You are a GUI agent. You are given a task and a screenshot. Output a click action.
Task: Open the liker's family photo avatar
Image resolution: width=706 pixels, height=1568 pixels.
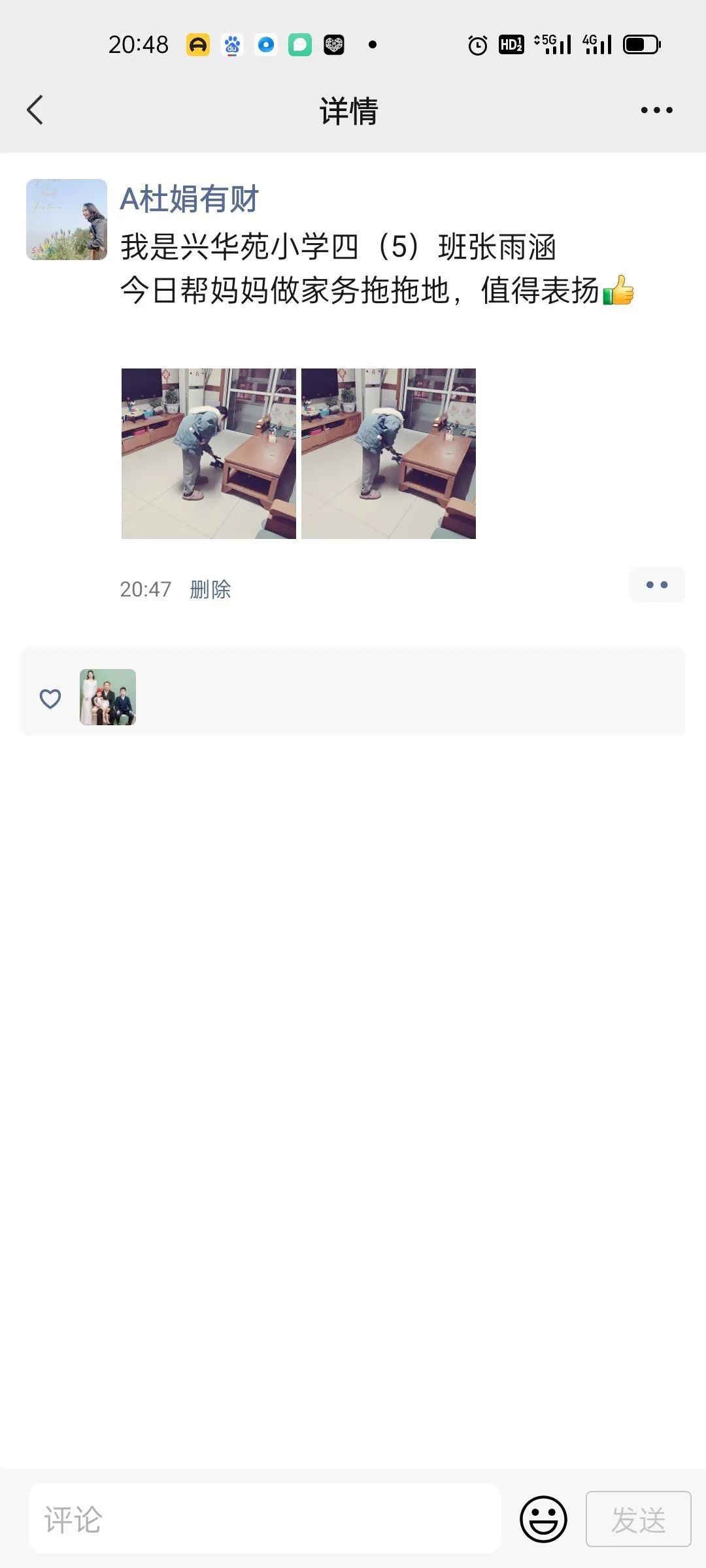point(108,697)
